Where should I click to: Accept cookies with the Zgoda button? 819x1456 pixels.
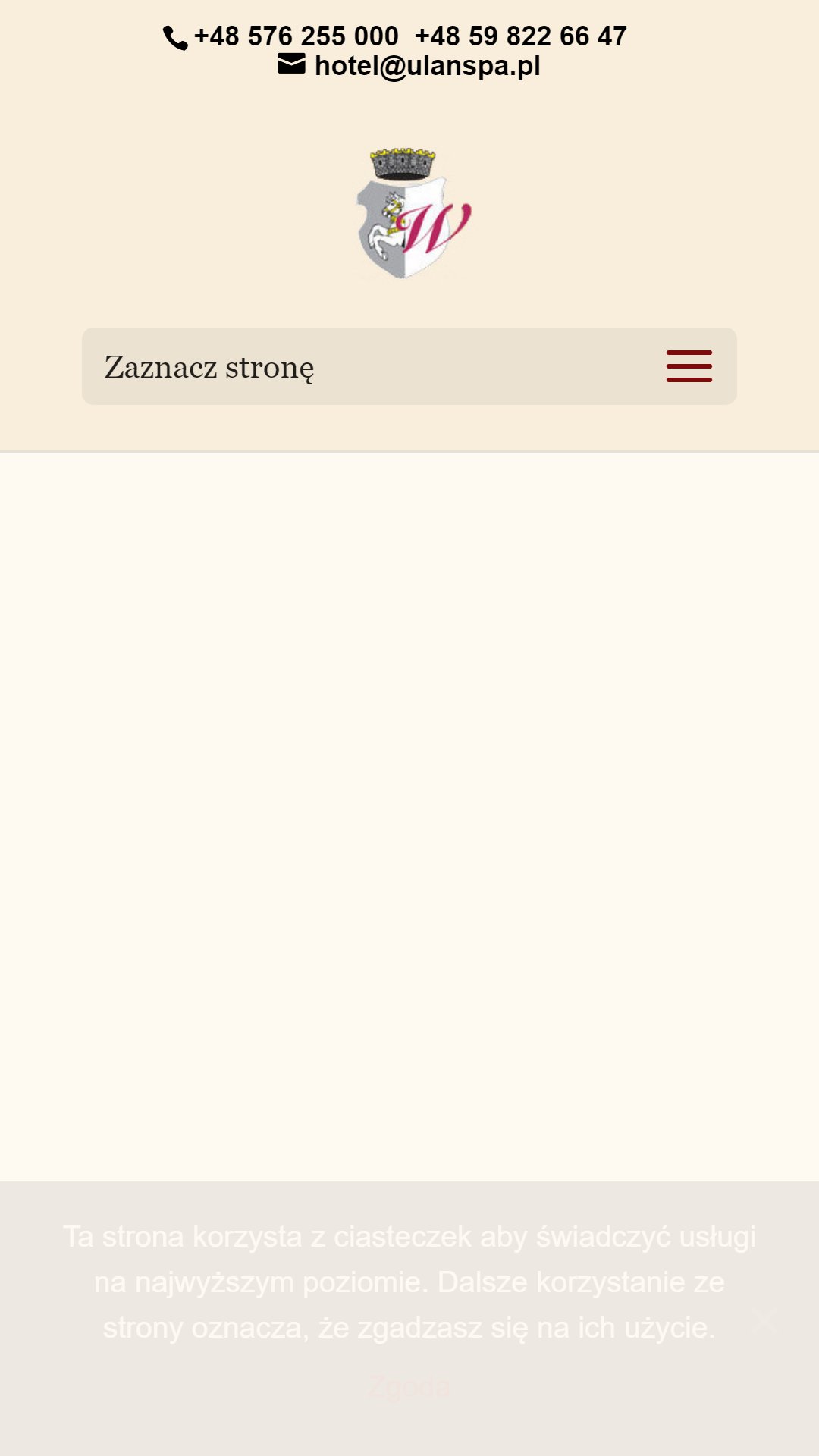point(409,1386)
